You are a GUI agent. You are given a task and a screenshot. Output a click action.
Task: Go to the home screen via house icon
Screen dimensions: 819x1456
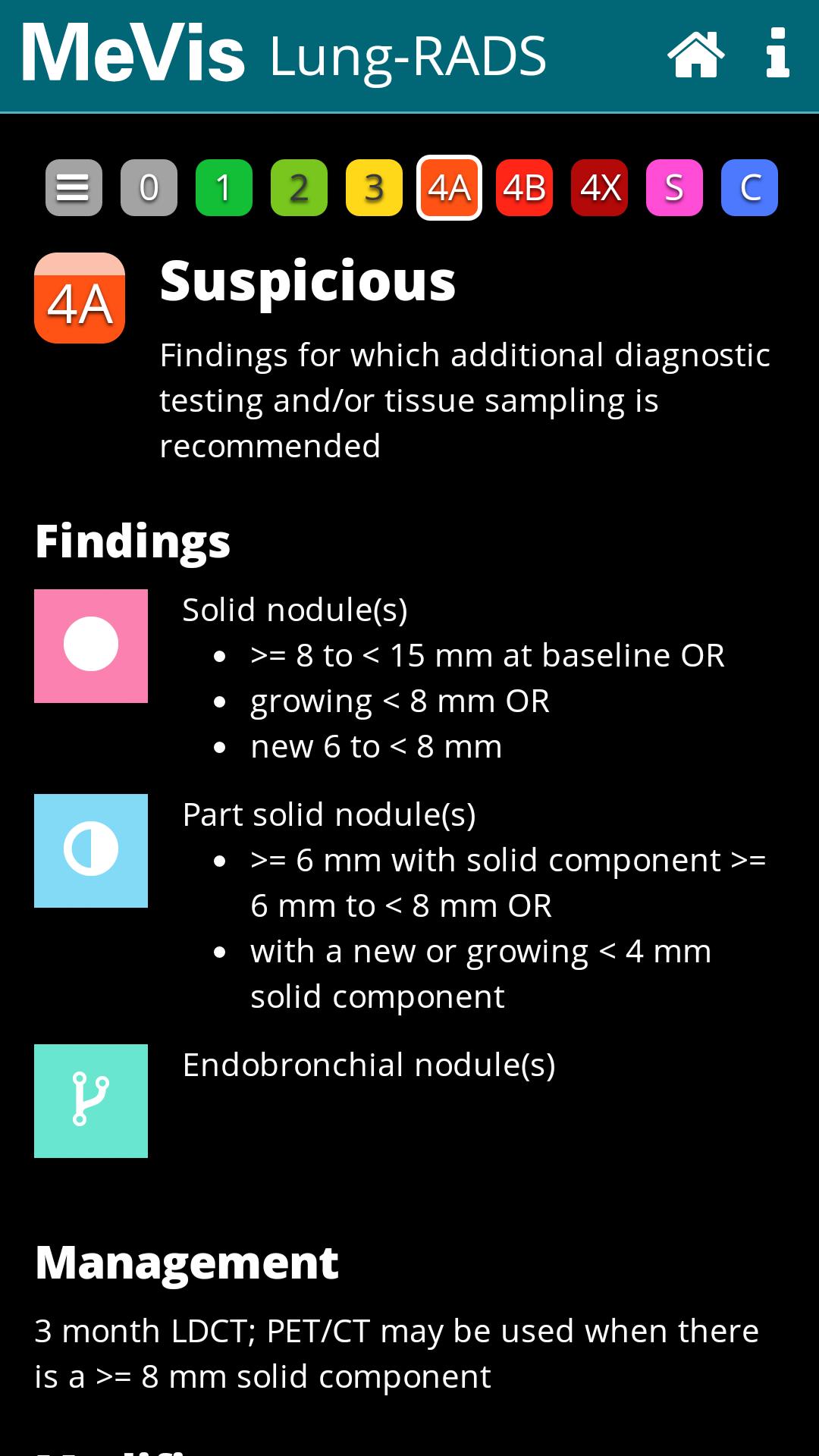tap(695, 55)
